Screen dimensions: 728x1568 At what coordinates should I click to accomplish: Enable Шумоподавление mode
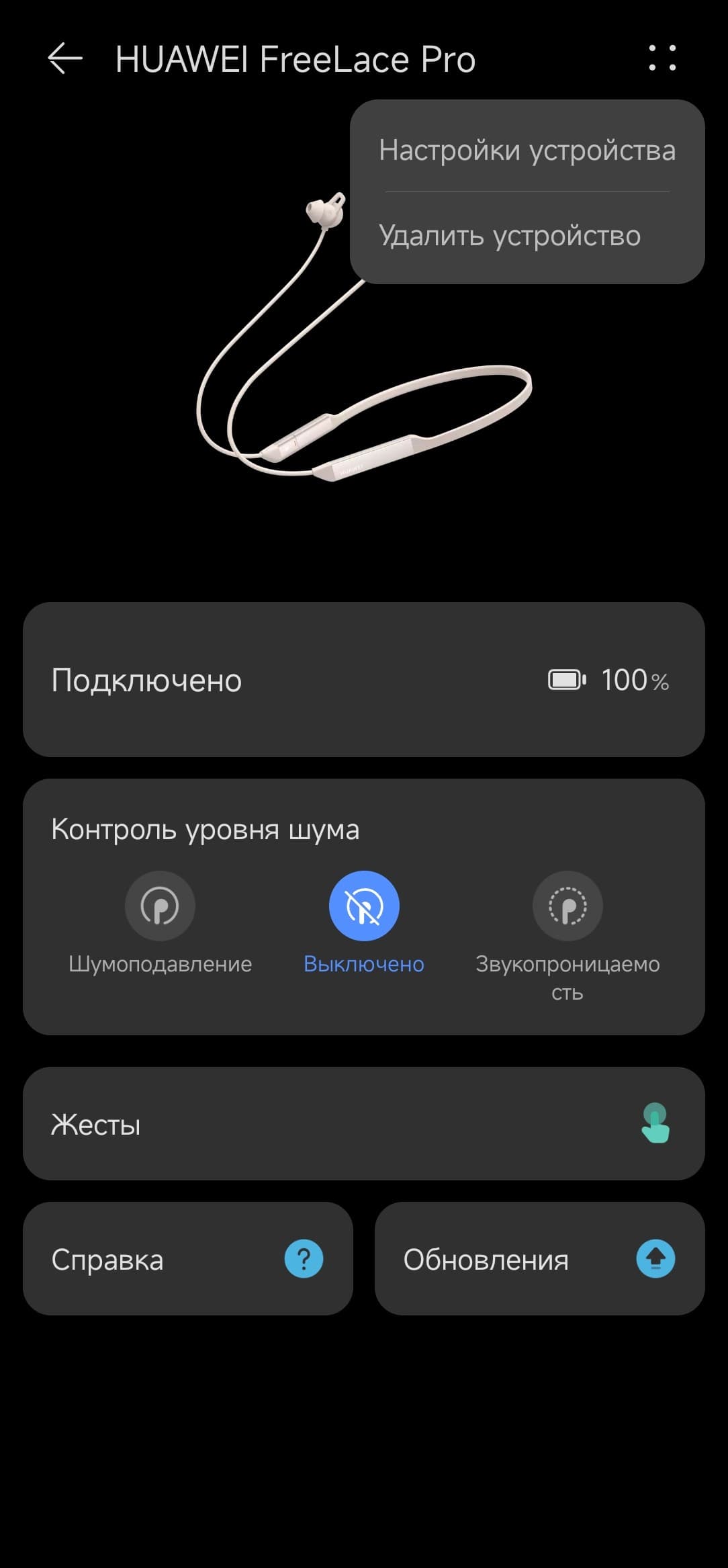coord(160,906)
